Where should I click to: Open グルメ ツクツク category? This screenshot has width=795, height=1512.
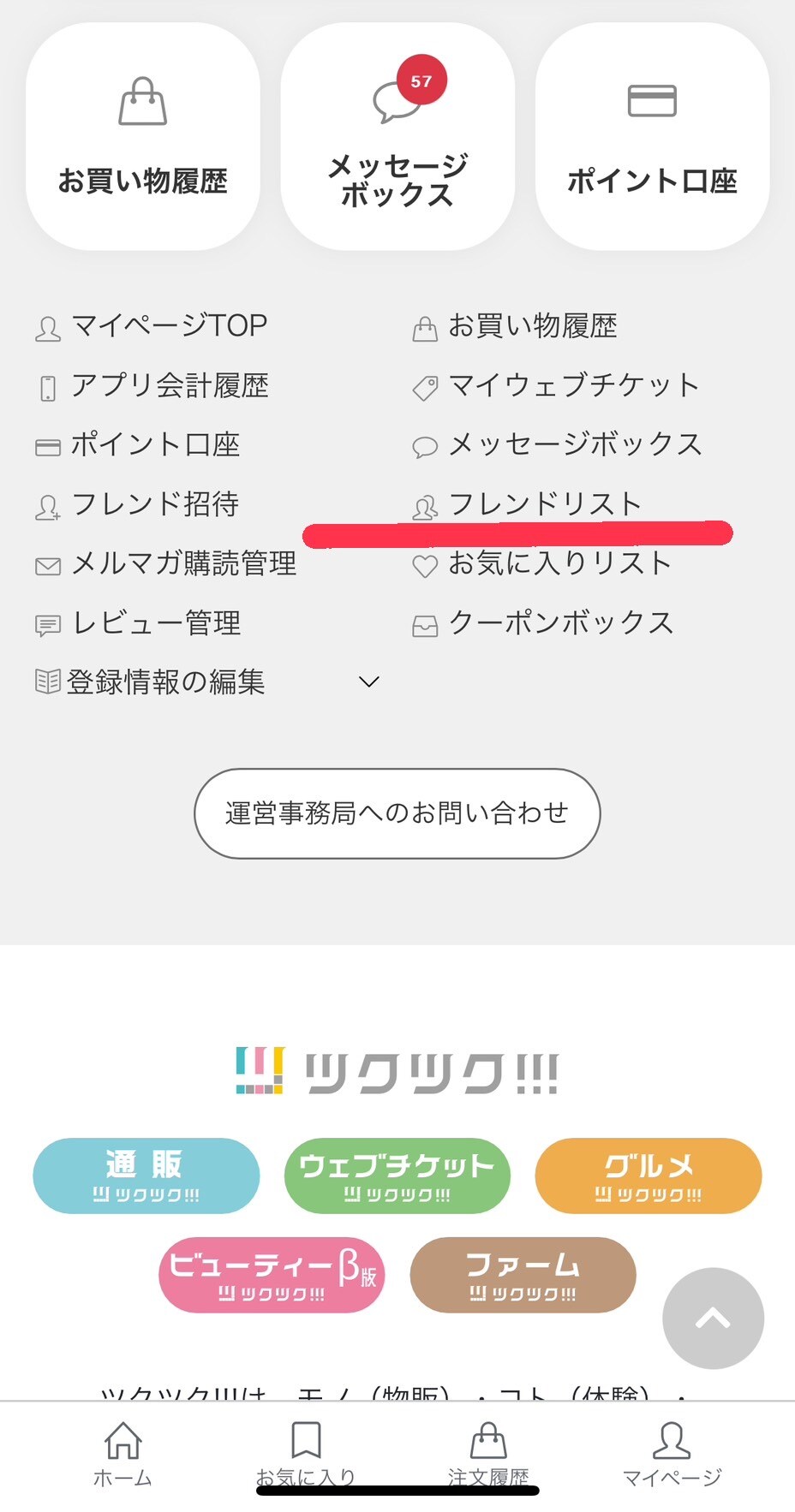(648, 1176)
